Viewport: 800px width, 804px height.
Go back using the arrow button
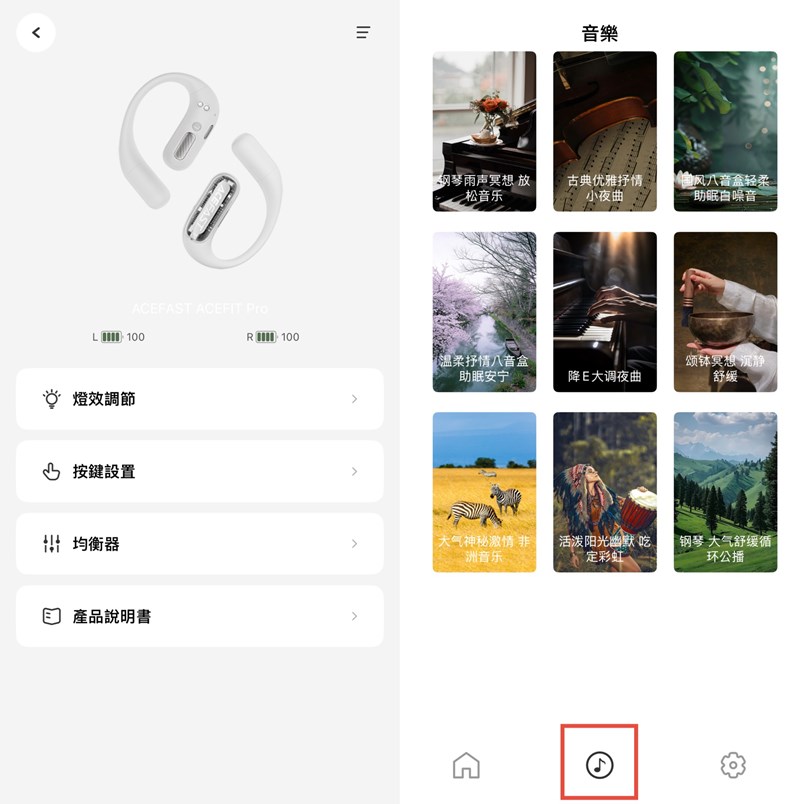click(x=36, y=33)
